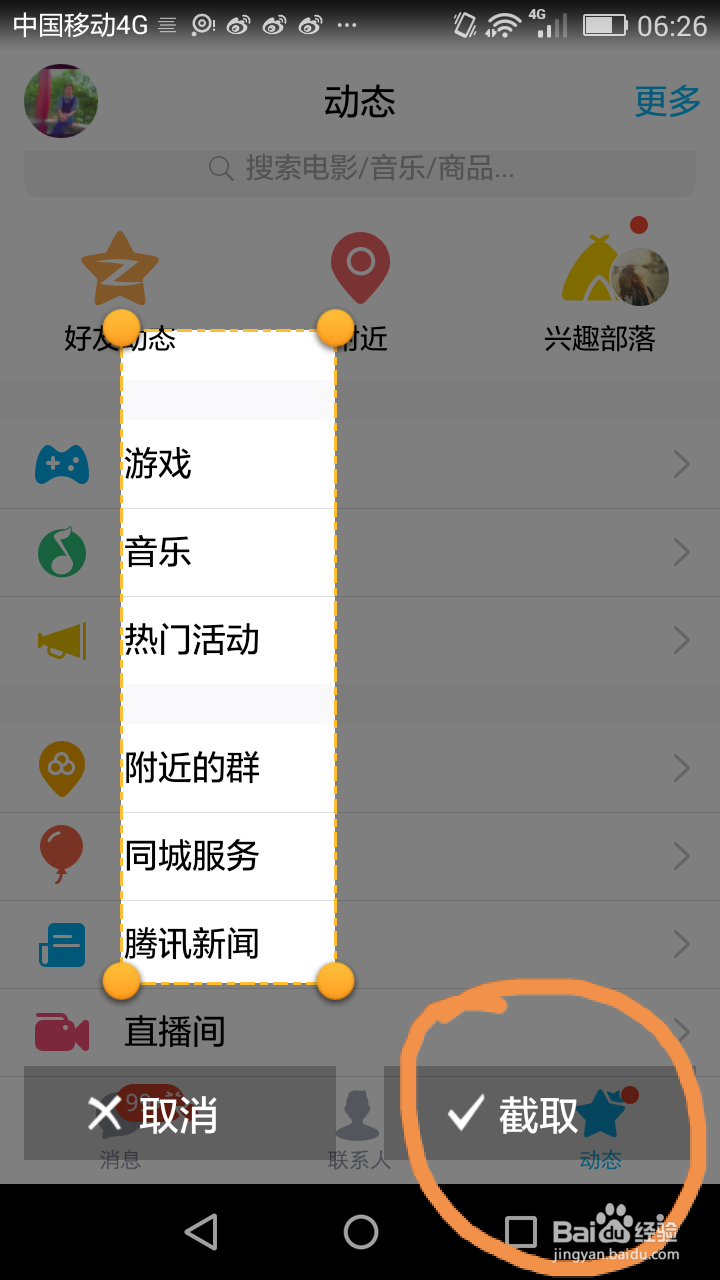
Task: Click the 热门活动 megaphone icon
Action: click(62, 641)
